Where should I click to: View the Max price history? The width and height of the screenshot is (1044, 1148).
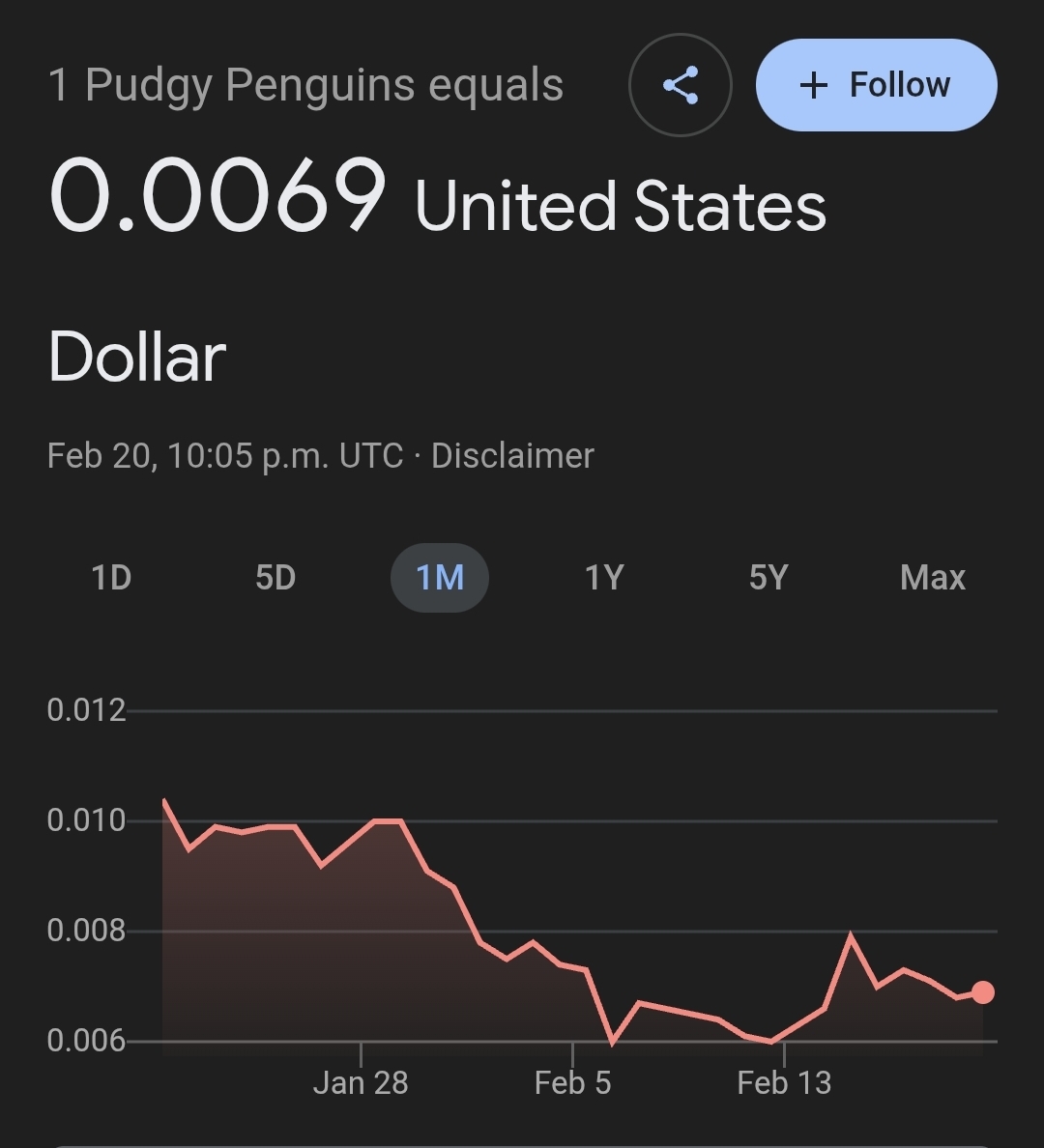(933, 578)
